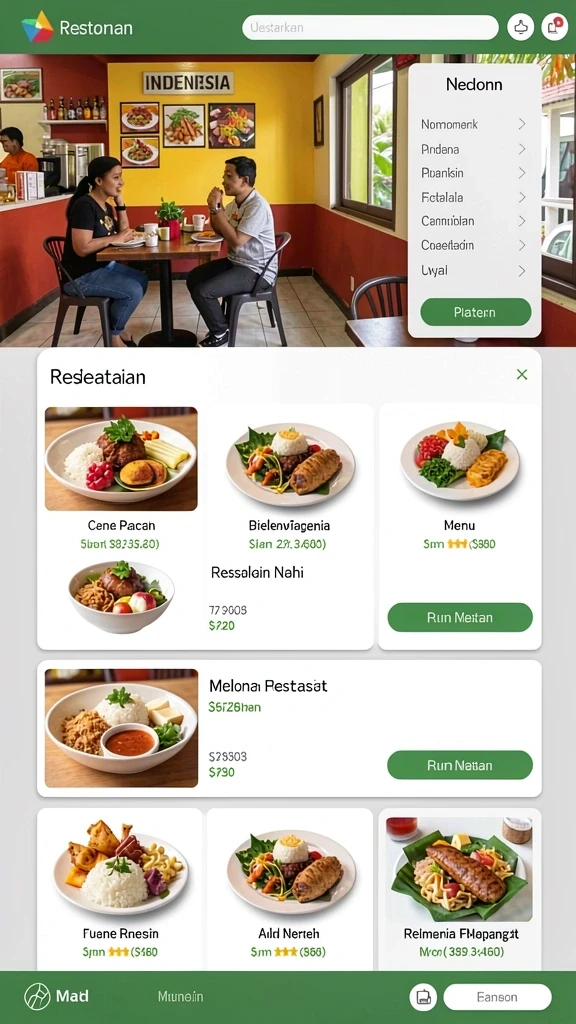Image resolution: width=576 pixels, height=1024 pixels.
Task: Open the Coaetladin row
Action: point(473,246)
